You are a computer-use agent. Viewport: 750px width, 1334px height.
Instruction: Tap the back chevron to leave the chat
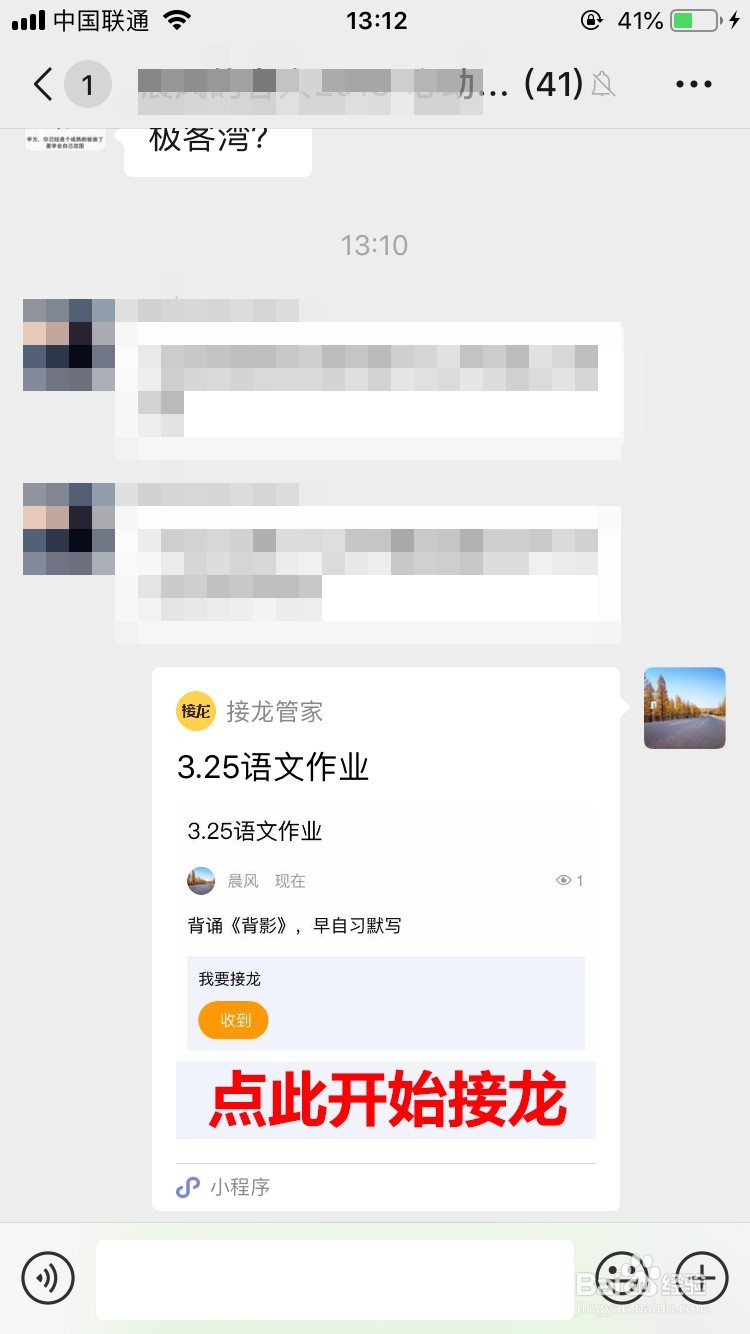coord(41,84)
